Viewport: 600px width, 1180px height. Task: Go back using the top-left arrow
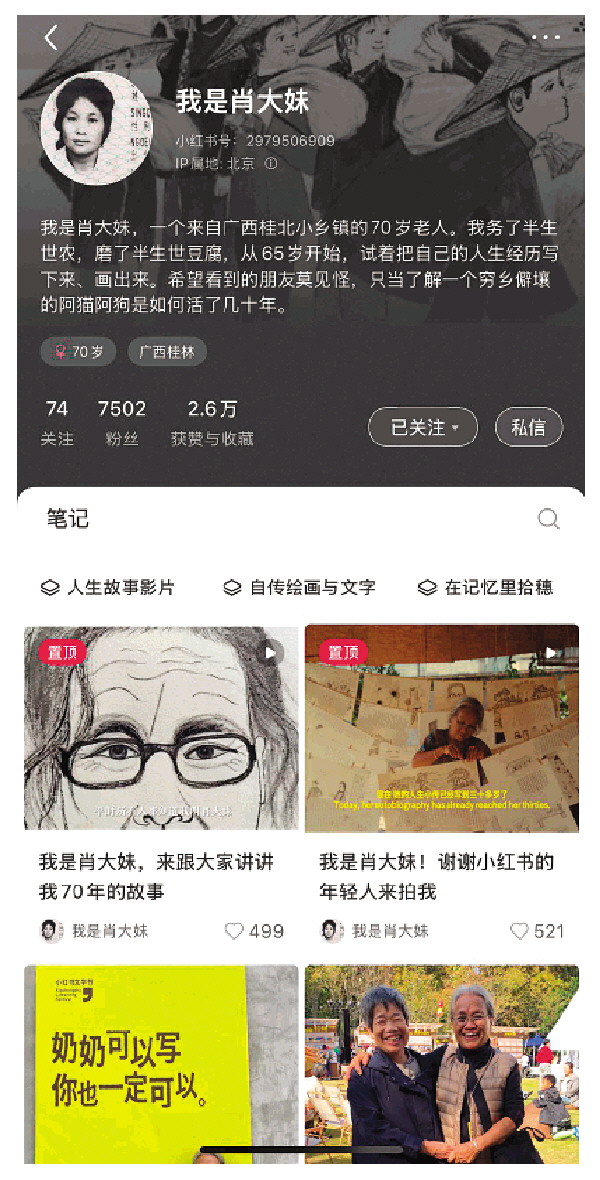click(x=51, y=38)
